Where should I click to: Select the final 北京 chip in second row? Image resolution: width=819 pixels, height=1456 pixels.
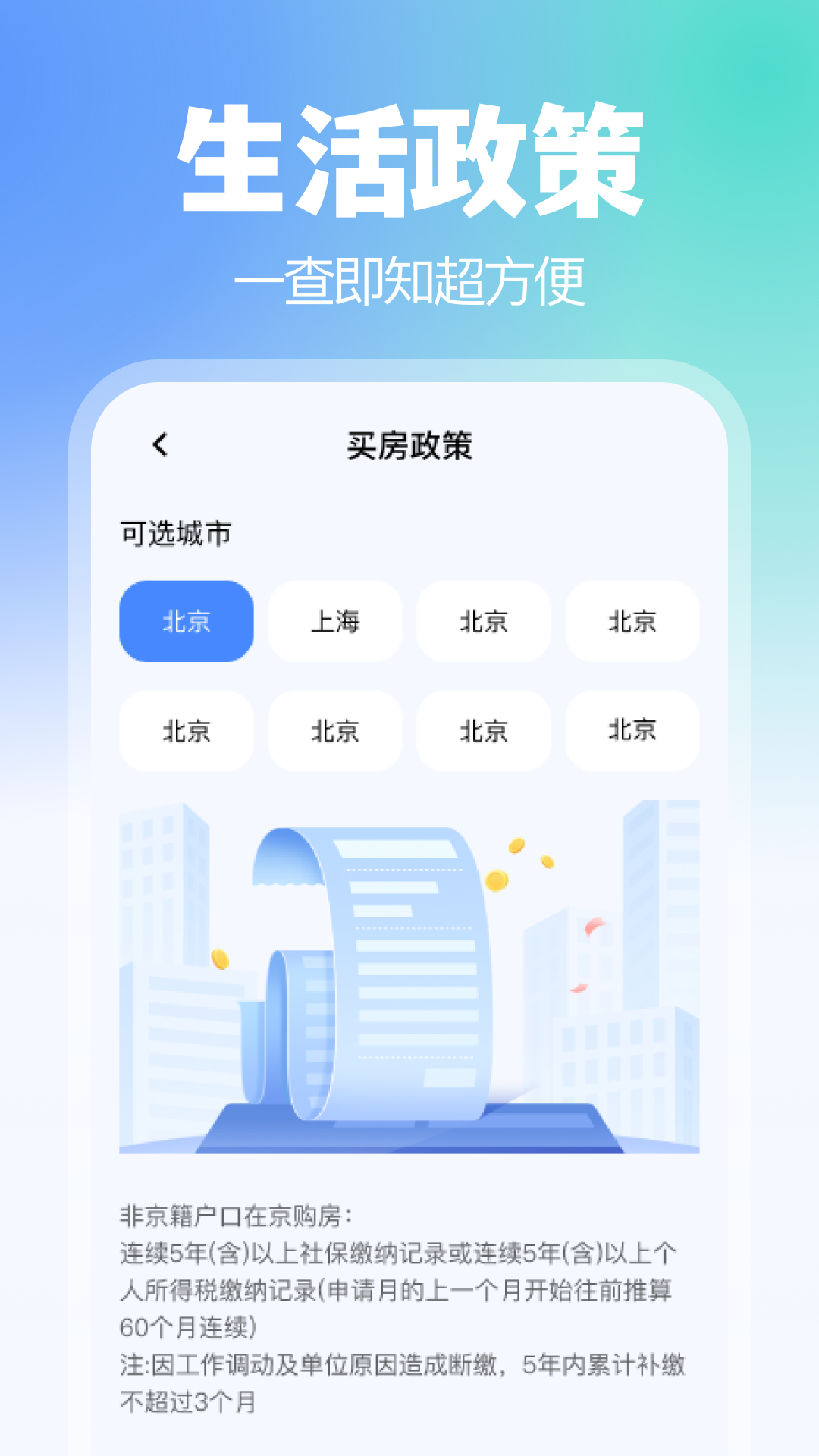(632, 732)
